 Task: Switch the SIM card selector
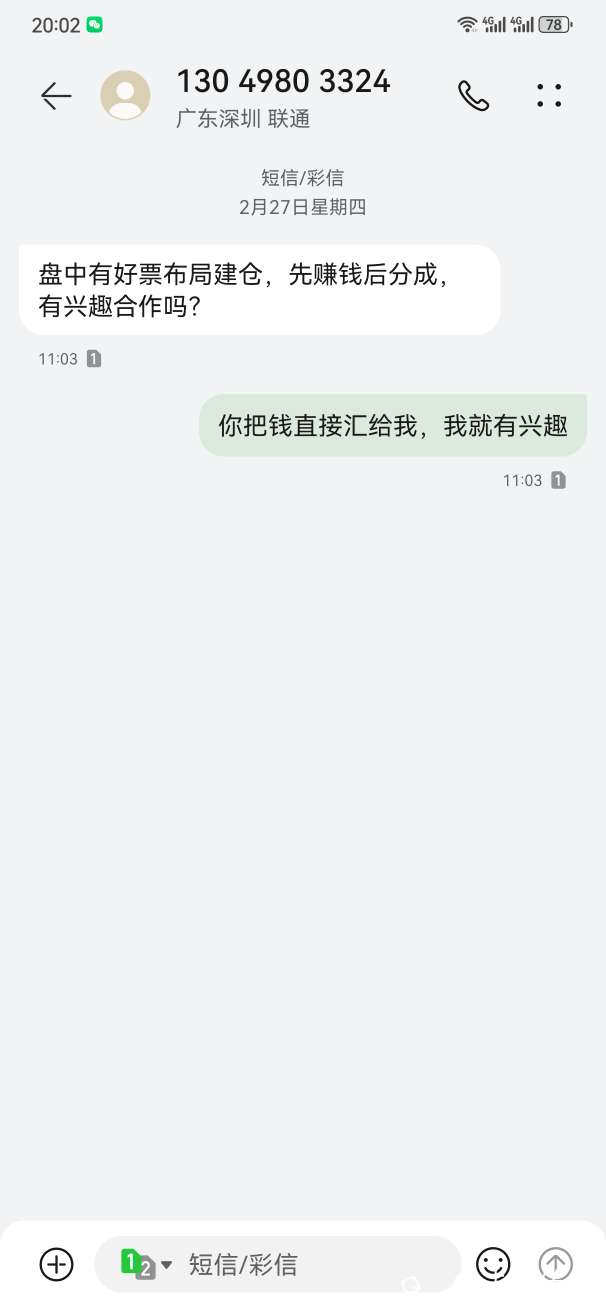point(145,1264)
